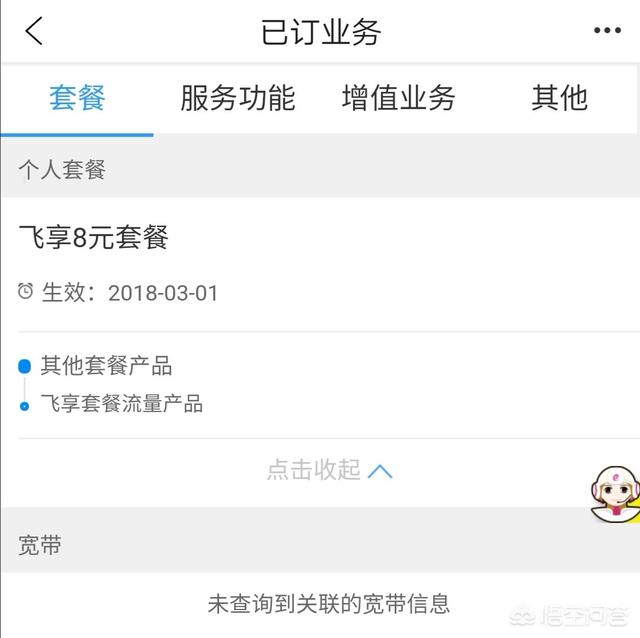Select the 其他 tab

click(x=559, y=98)
